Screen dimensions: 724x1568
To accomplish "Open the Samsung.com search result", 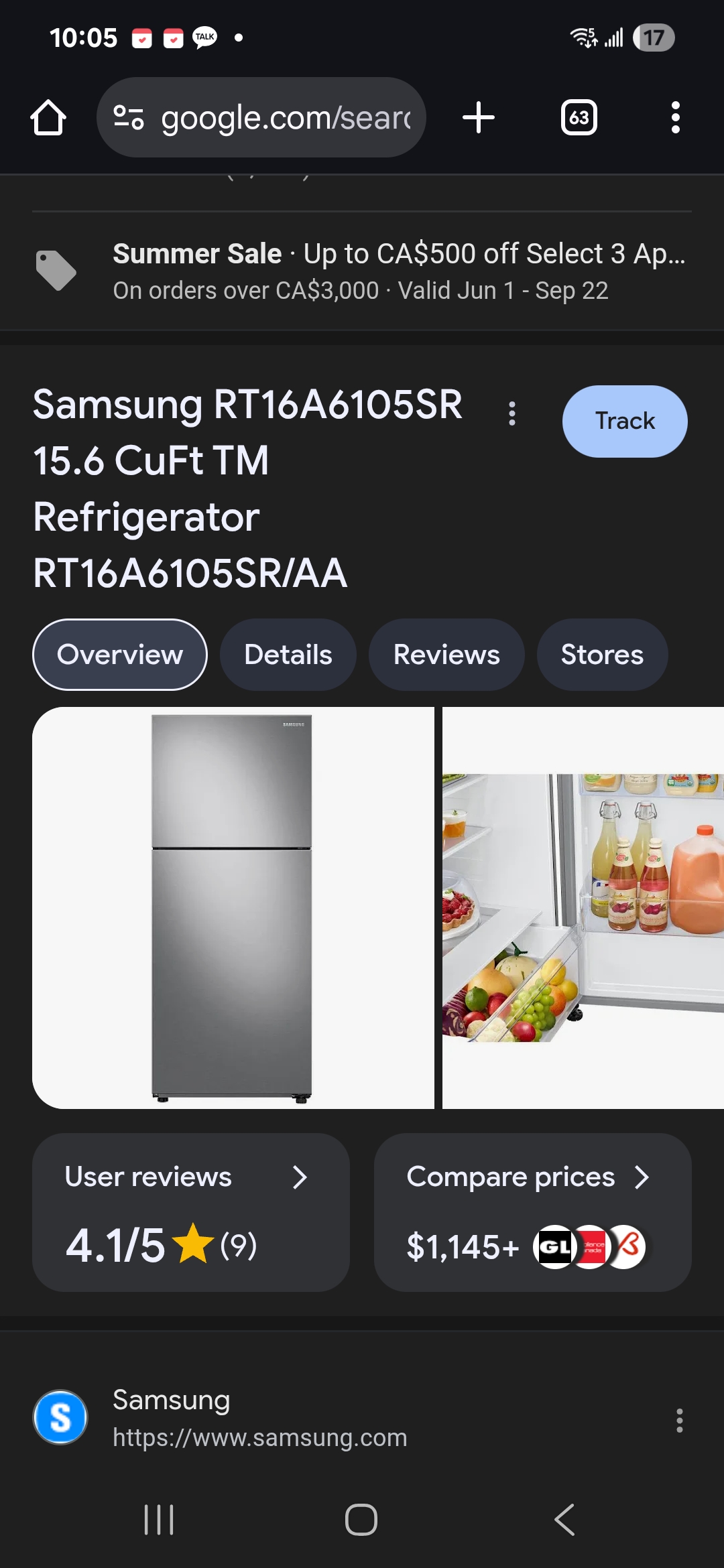I will [x=260, y=1418].
